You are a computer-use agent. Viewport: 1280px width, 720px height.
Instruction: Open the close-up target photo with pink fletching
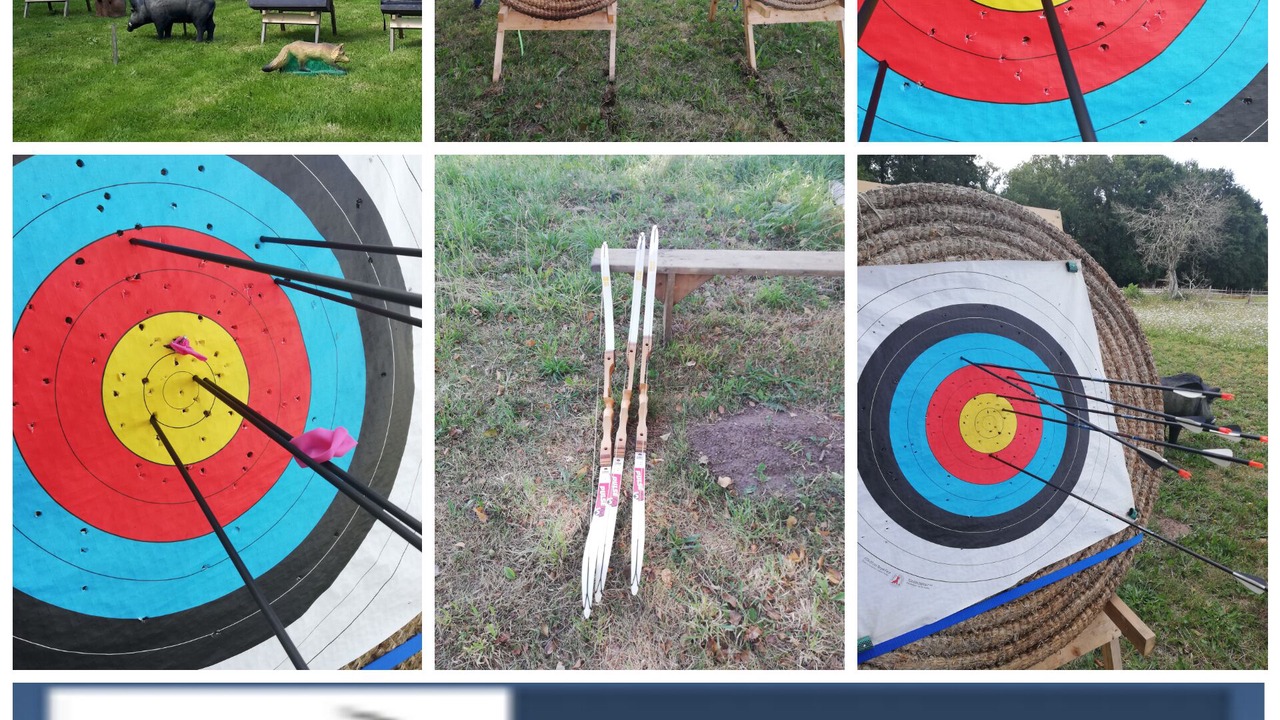pos(217,412)
